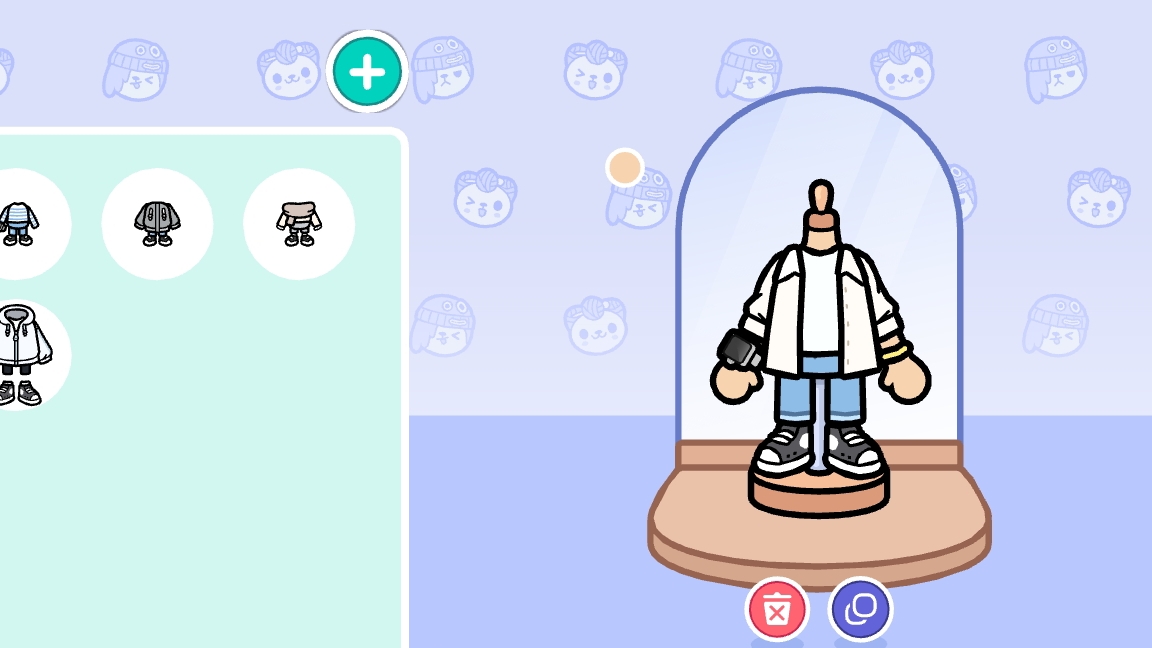Choose the gray jacket outfit
This screenshot has height=648, width=1152.
point(157,223)
